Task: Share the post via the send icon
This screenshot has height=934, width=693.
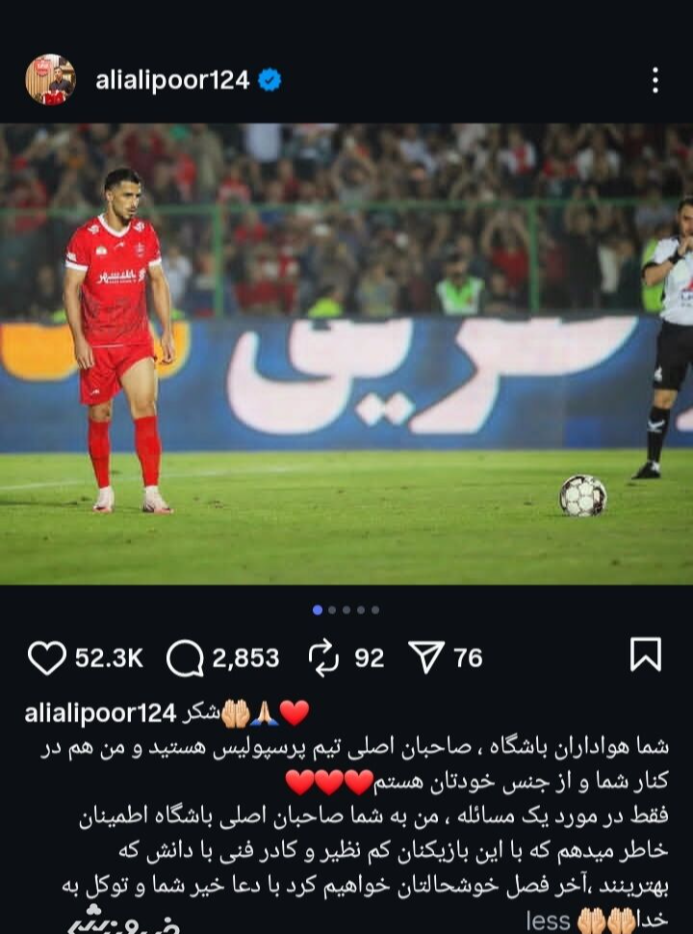Action: [427, 657]
